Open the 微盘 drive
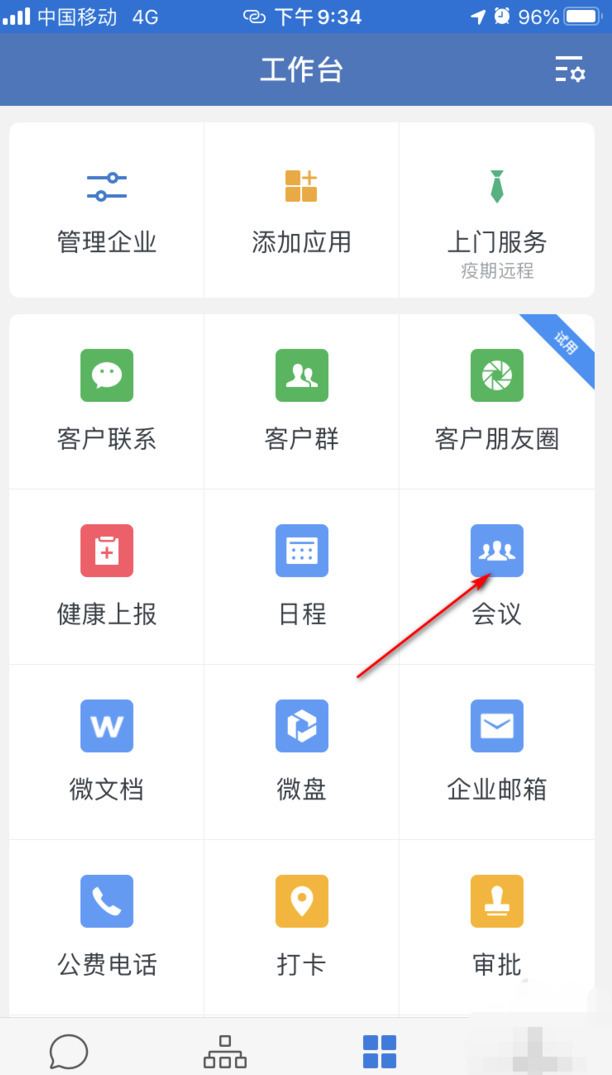This screenshot has height=1075, width=612. pos(301,749)
